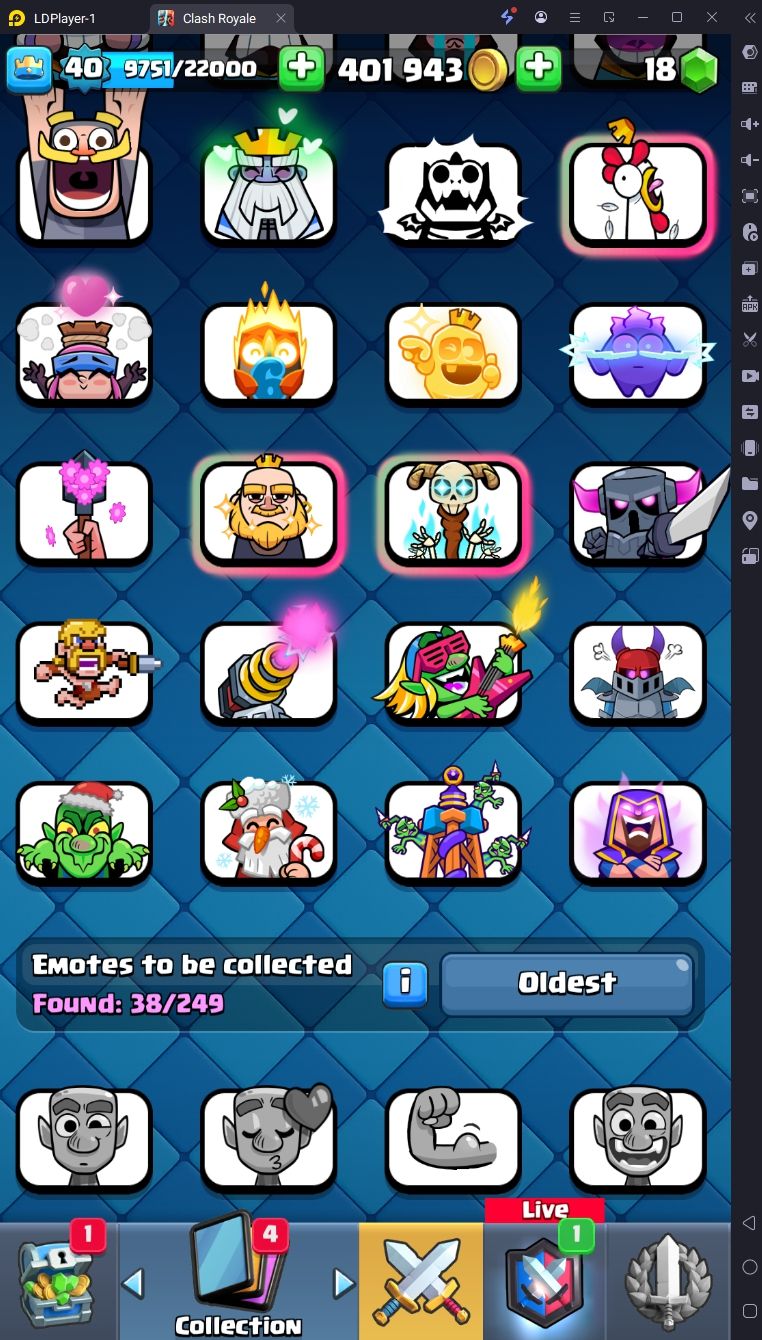Select the goblin guitar emote
This screenshot has width=762, height=1340.
(x=453, y=673)
